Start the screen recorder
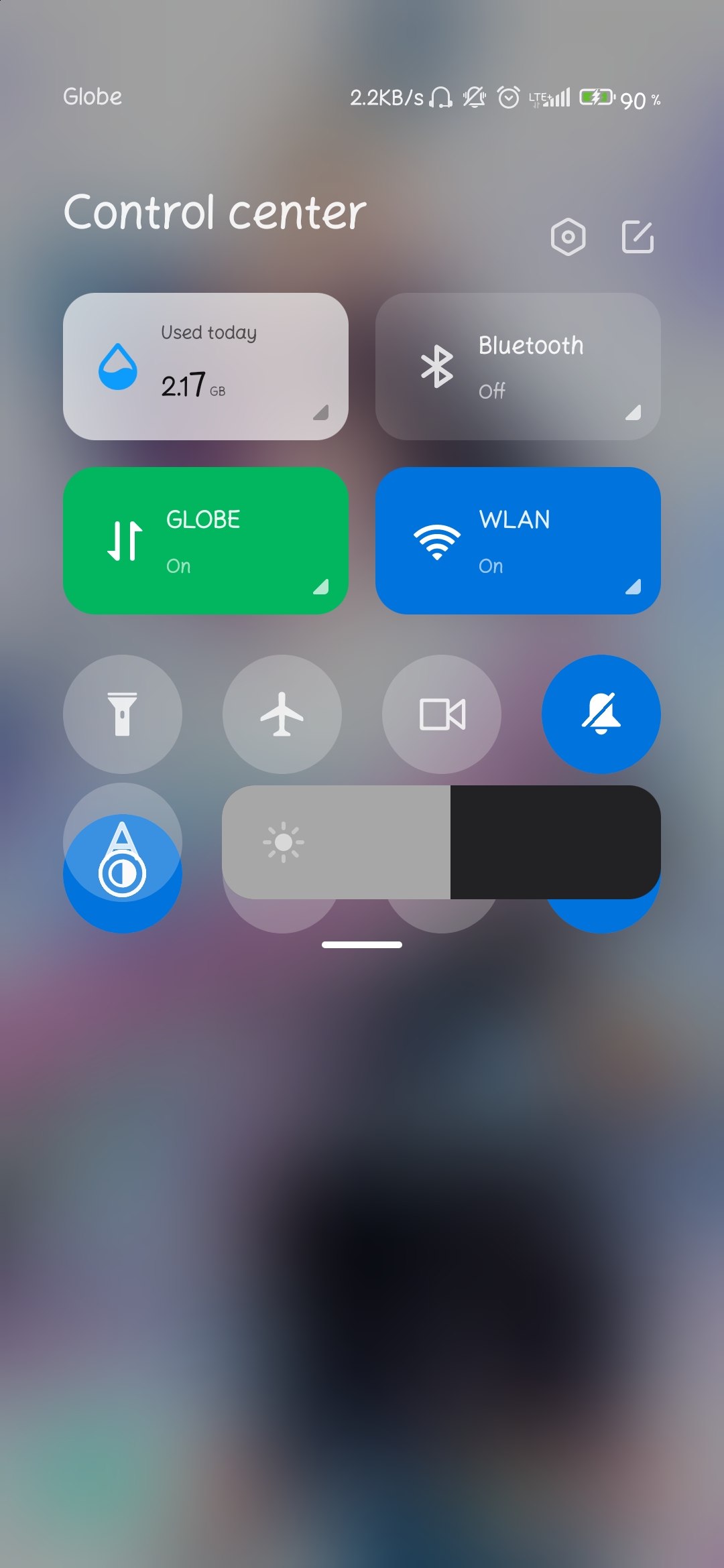Screen dimensions: 724x1568 (442, 714)
